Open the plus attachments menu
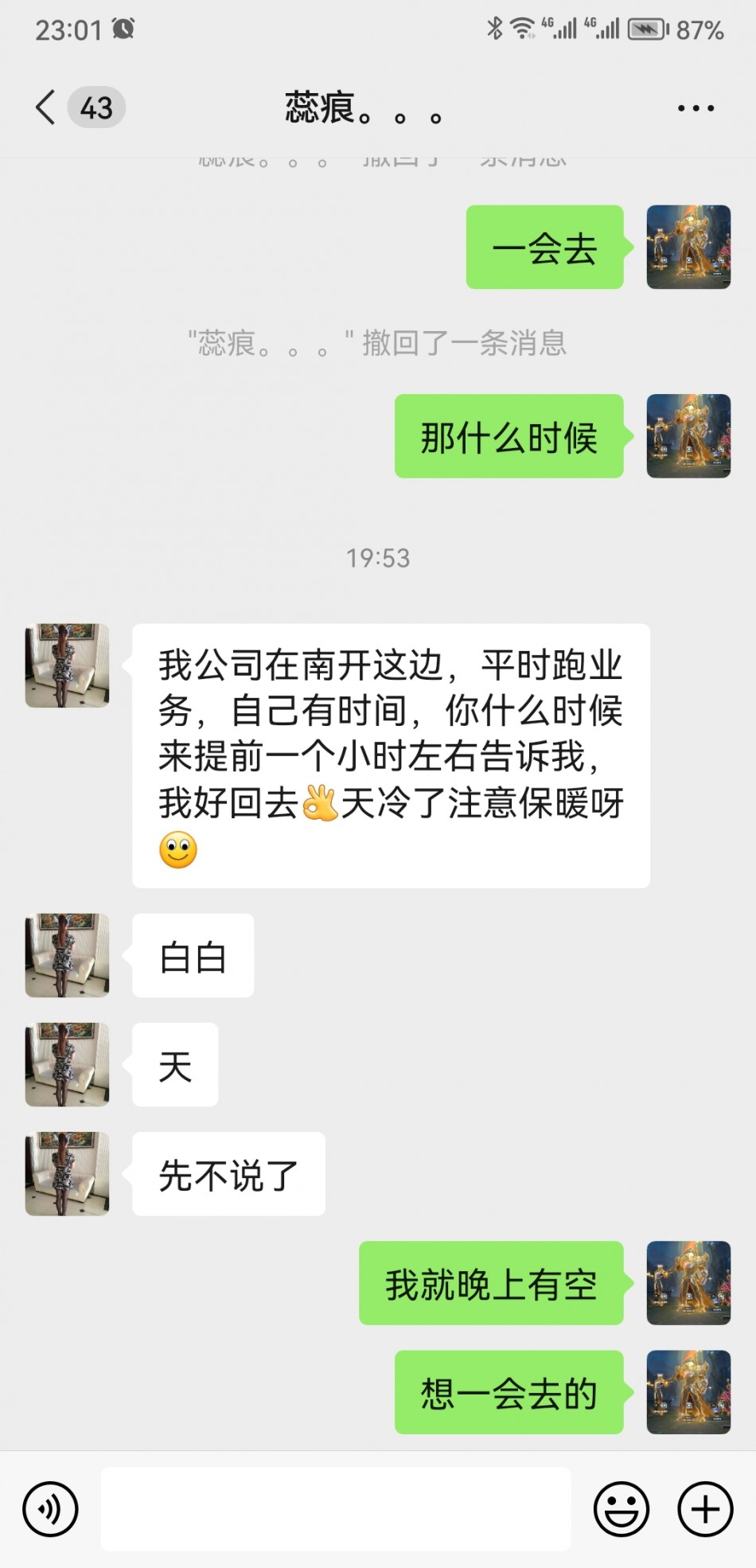 705,1508
